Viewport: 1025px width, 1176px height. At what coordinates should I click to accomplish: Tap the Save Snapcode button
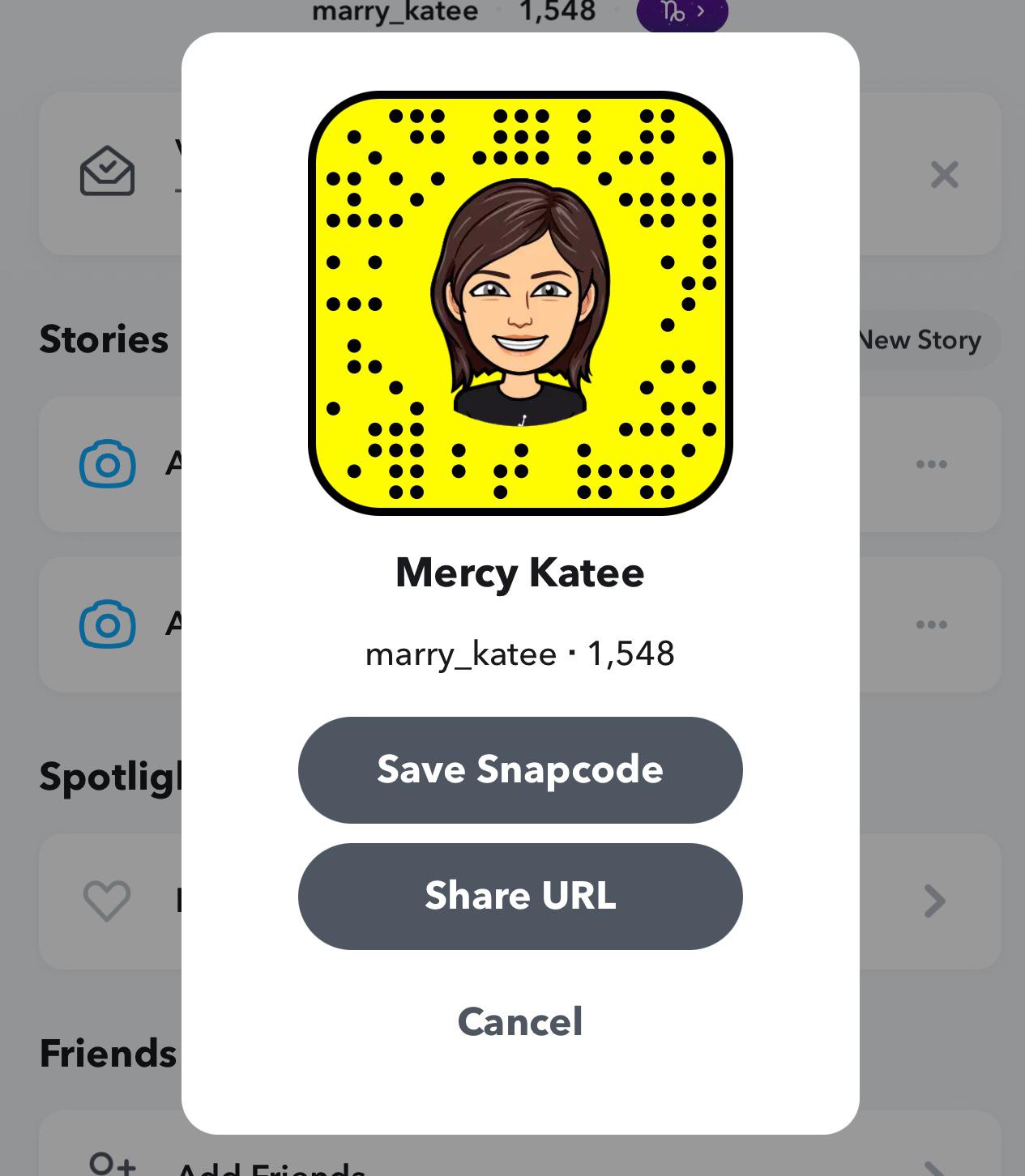click(x=519, y=769)
